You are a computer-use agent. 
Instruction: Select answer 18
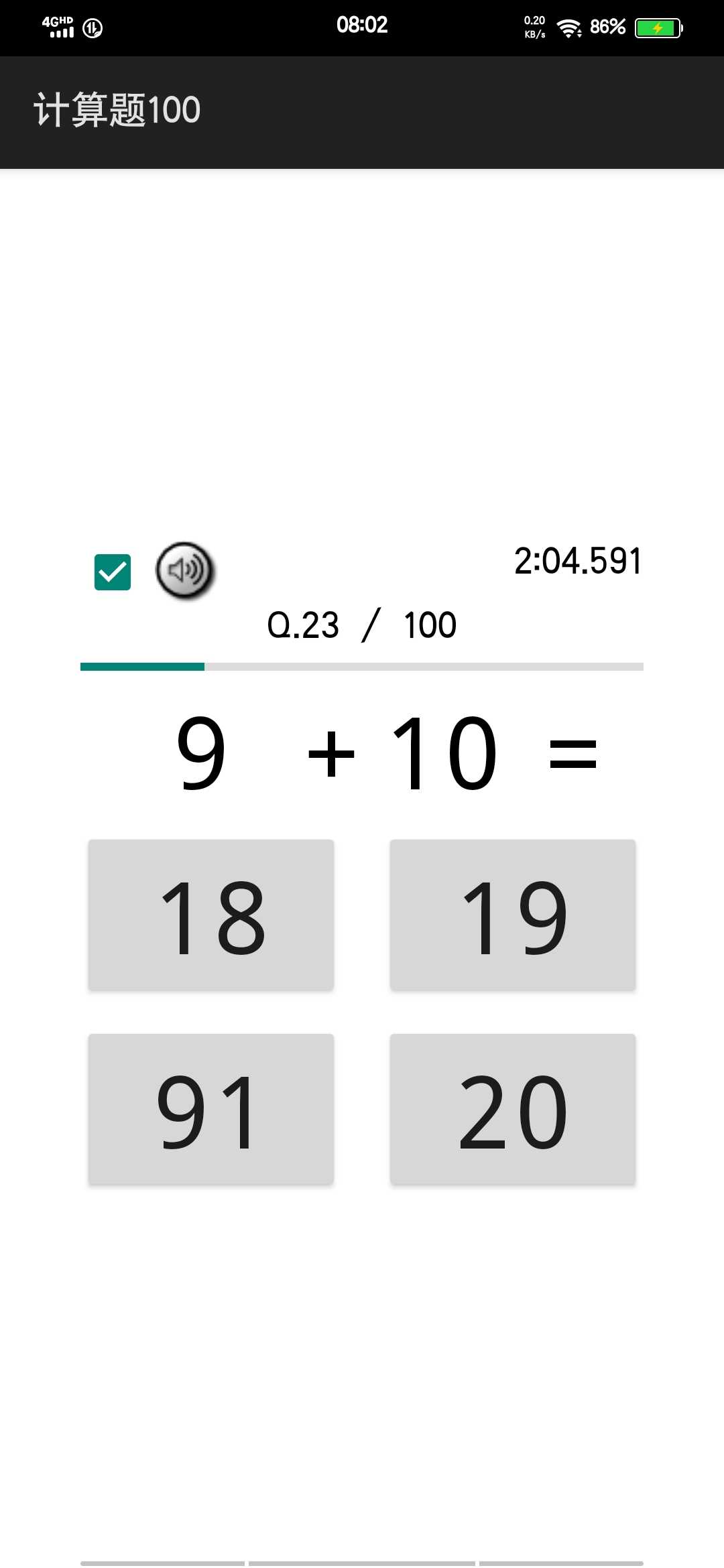211,915
